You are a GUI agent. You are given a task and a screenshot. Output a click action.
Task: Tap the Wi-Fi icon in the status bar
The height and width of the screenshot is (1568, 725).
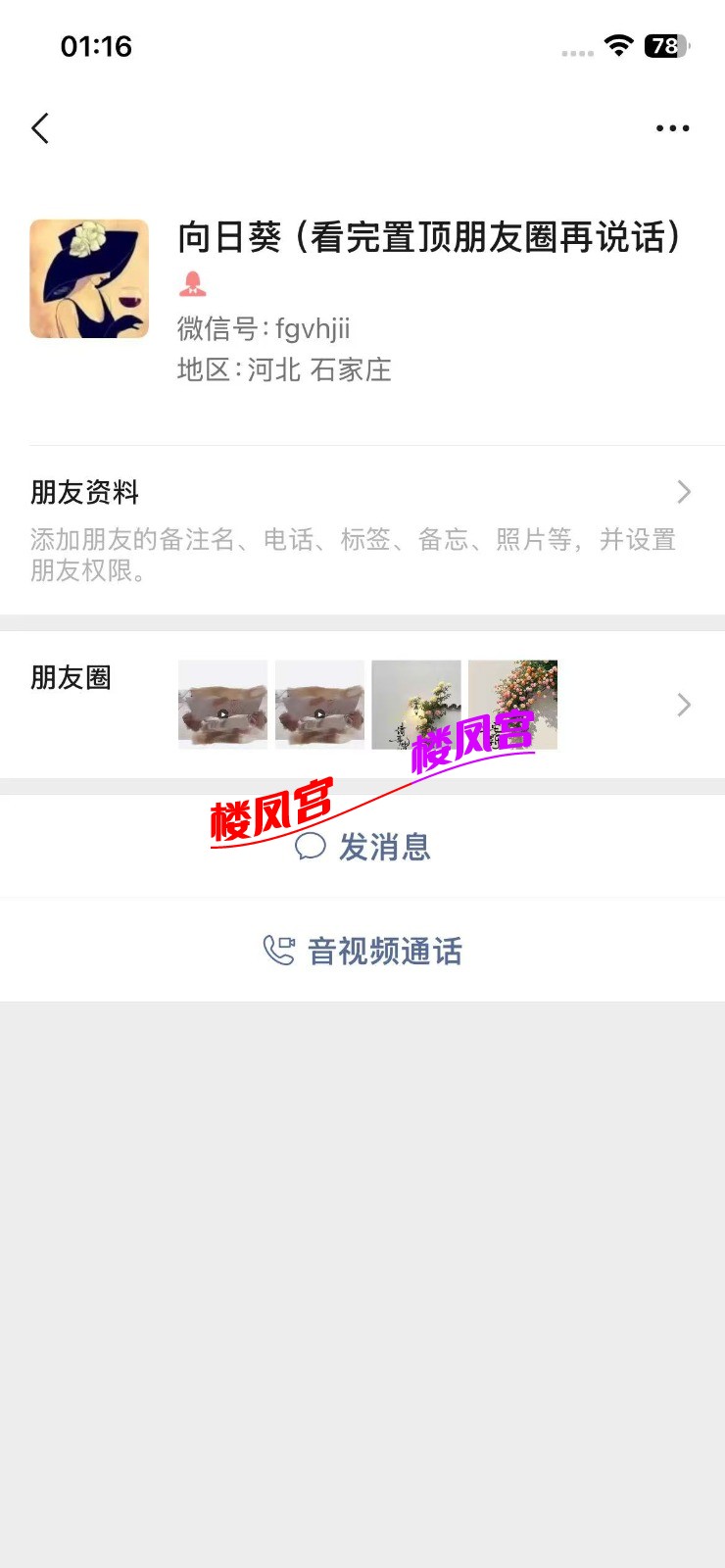(x=617, y=46)
